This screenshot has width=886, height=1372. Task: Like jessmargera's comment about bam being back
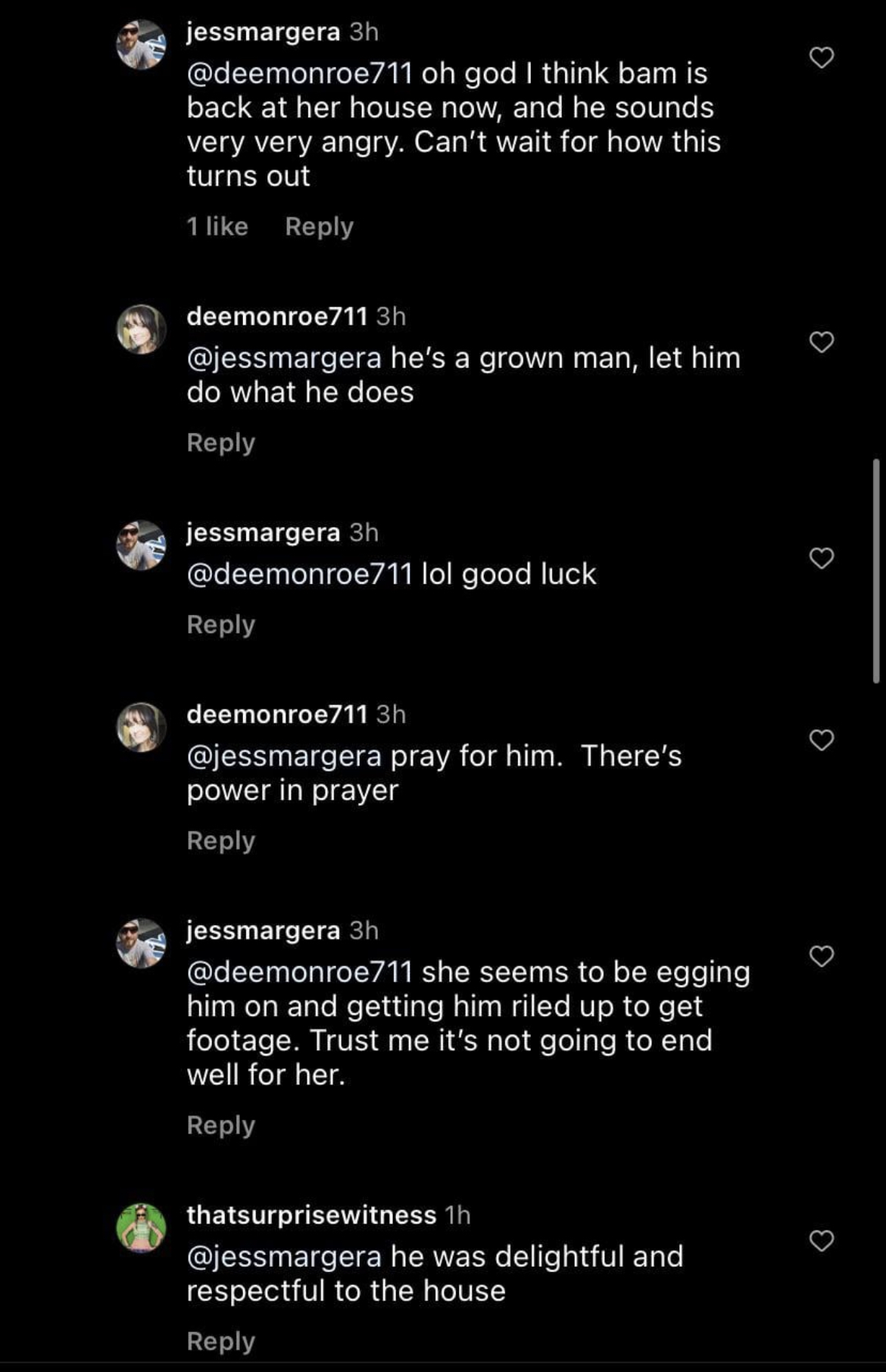click(822, 58)
